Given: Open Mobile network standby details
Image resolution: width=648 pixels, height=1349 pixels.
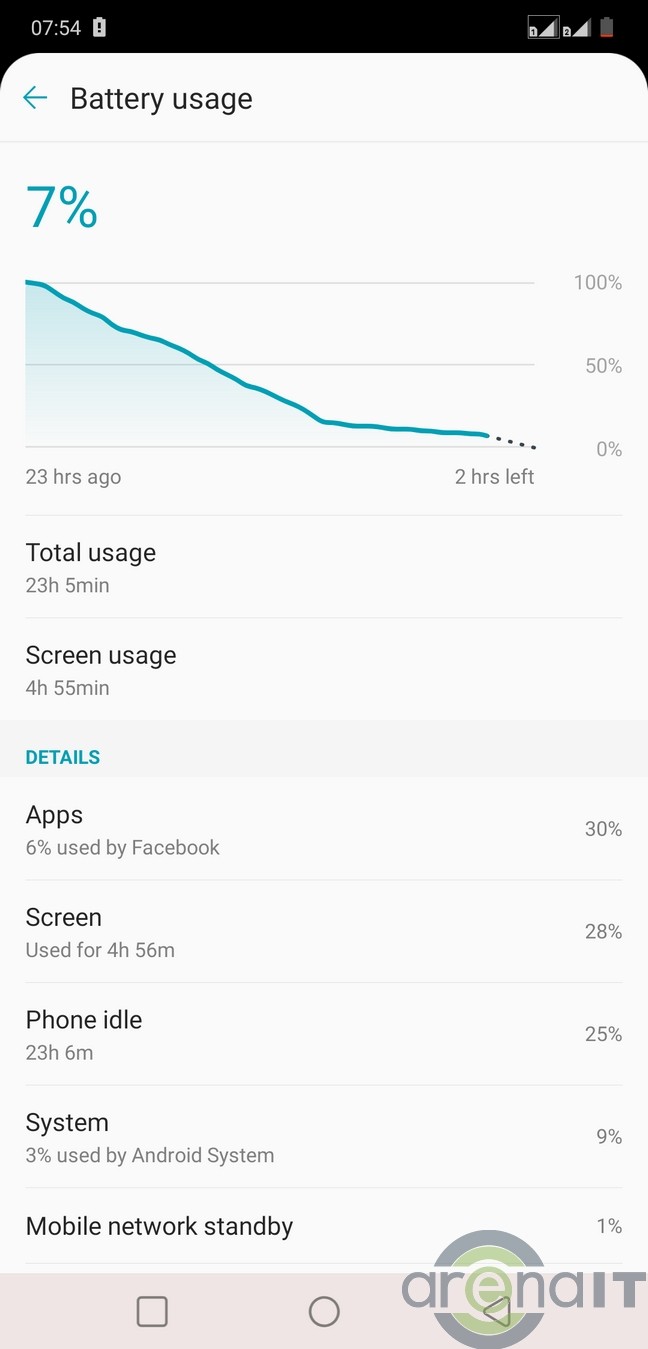Looking at the screenshot, I should [x=323, y=1226].
